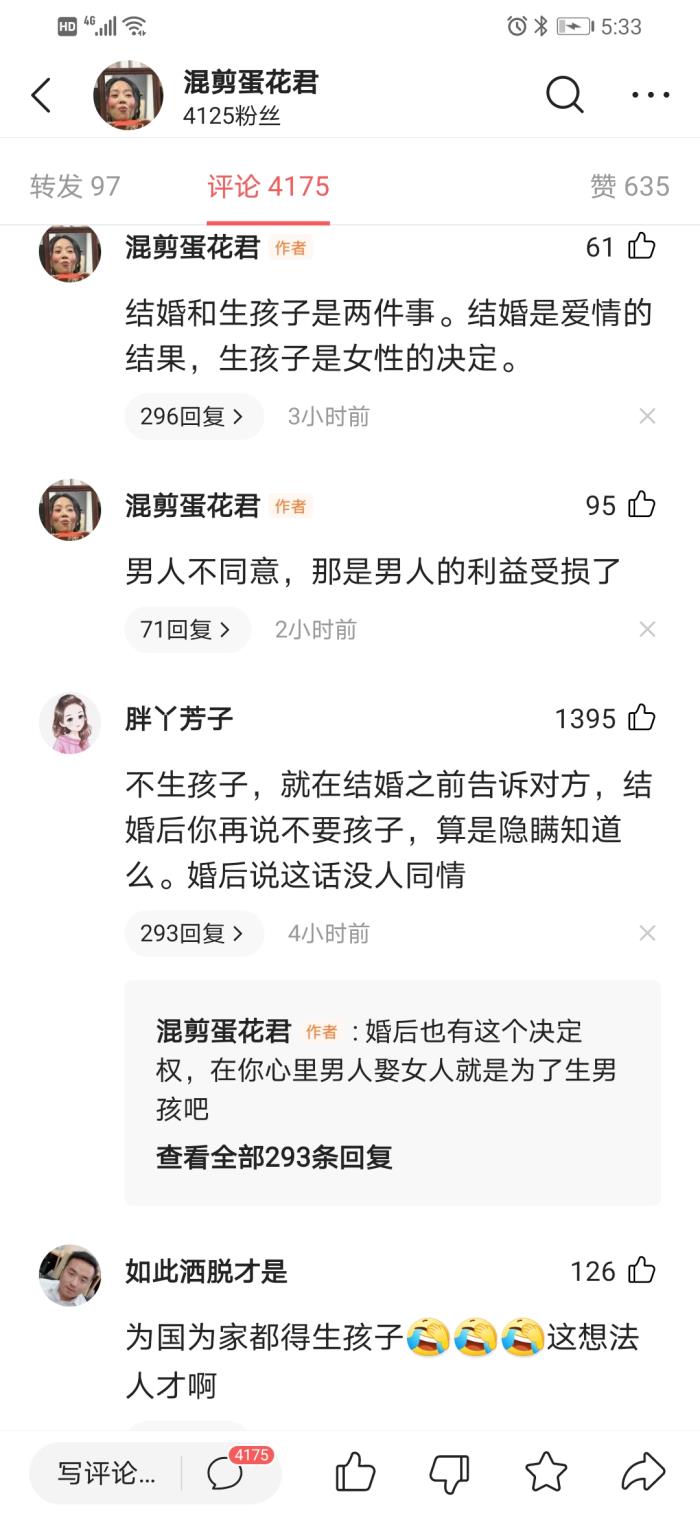The width and height of the screenshot is (700, 1516).
Task: Open the search magnifier in the header
Action: [x=564, y=95]
